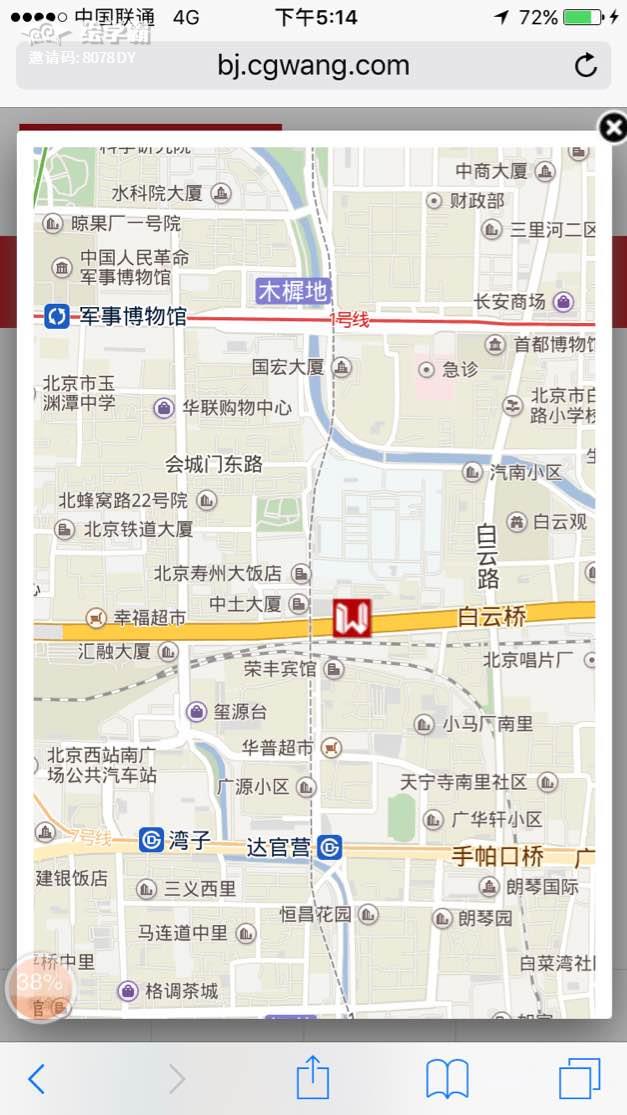Tap the bj.cgwang.com address bar
Screen dimensions: 627x1115
(x=313, y=66)
